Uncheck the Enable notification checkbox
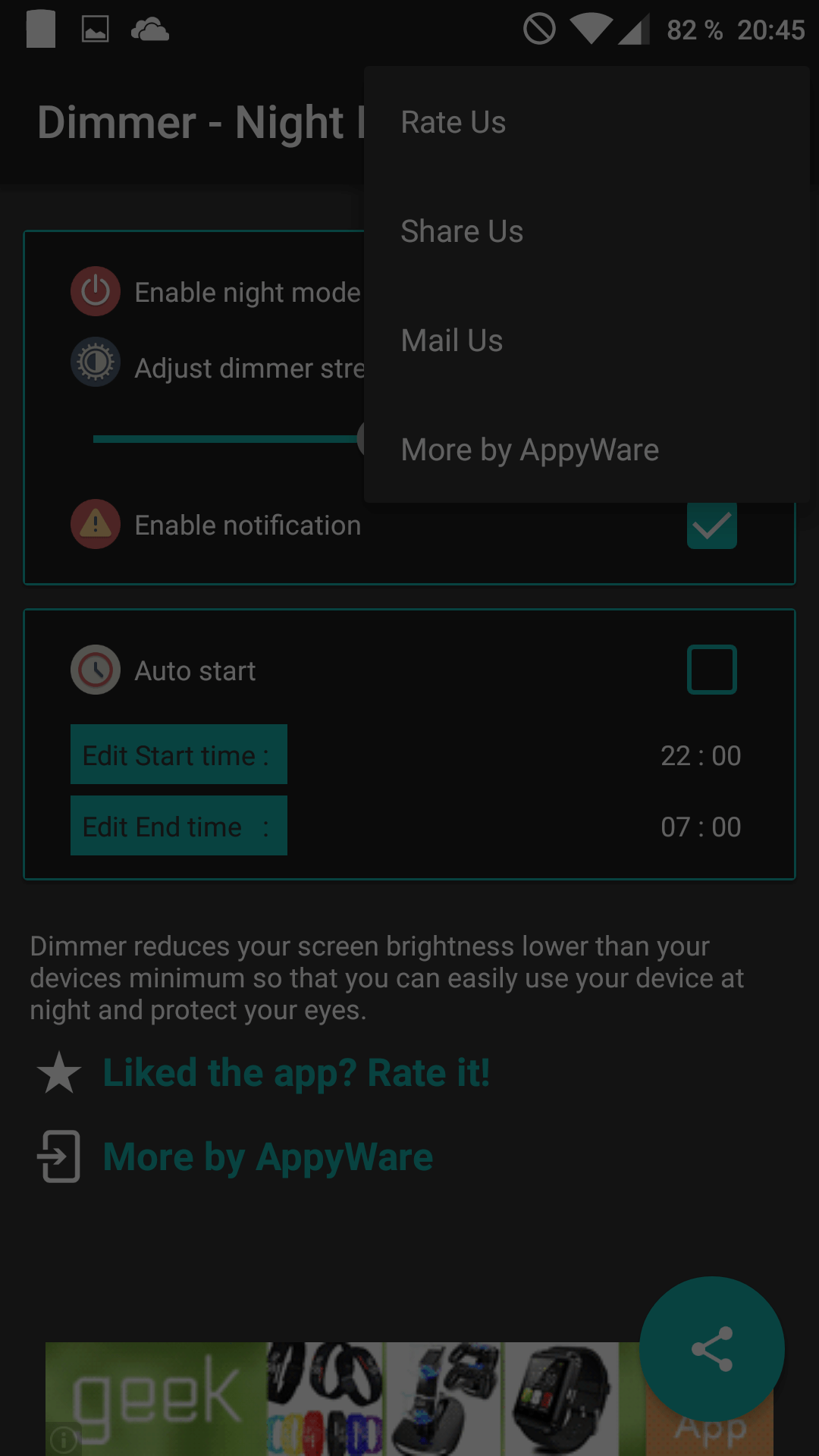The image size is (819, 1456). point(711,525)
